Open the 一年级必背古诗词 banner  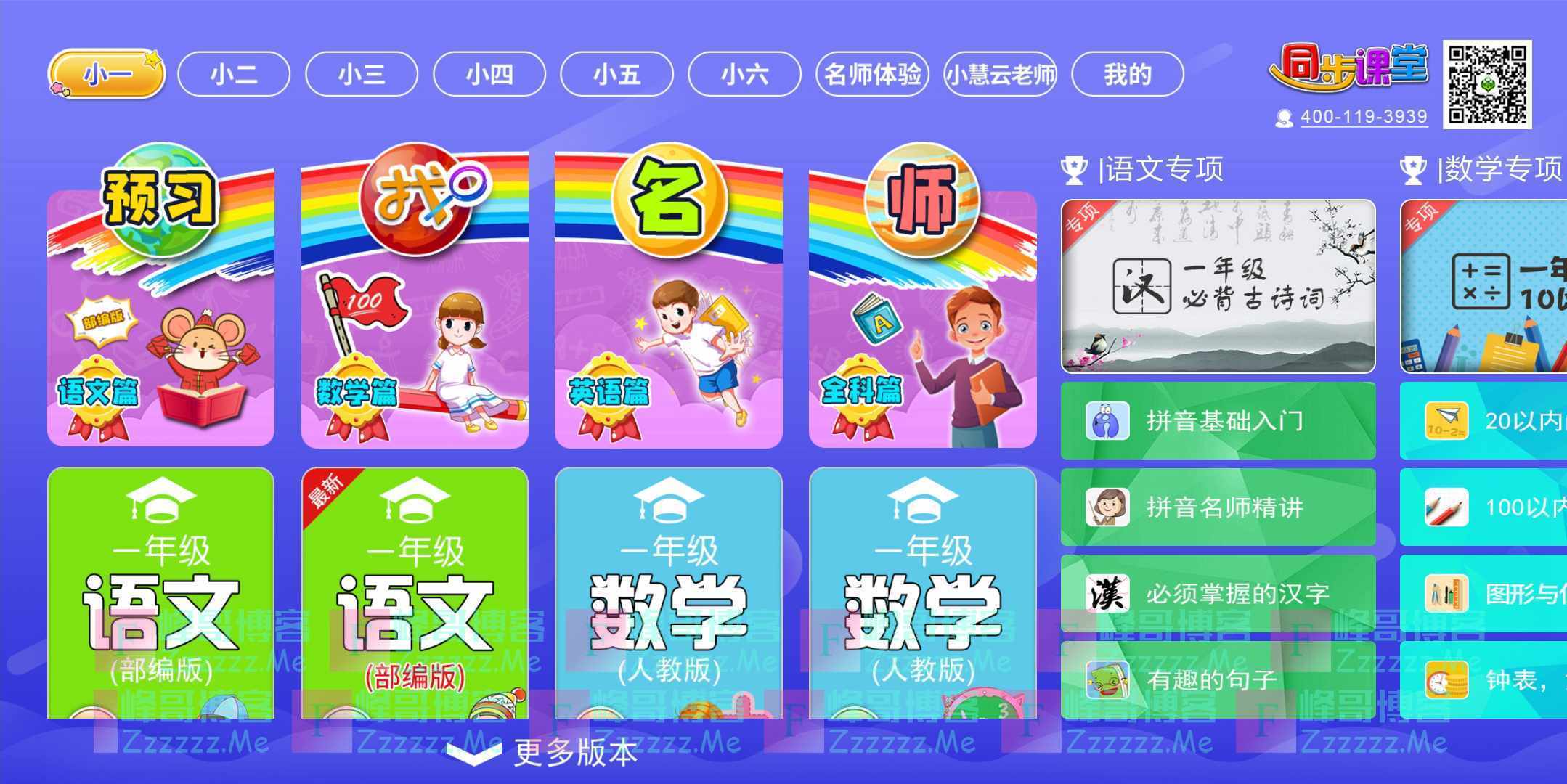point(1218,287)
